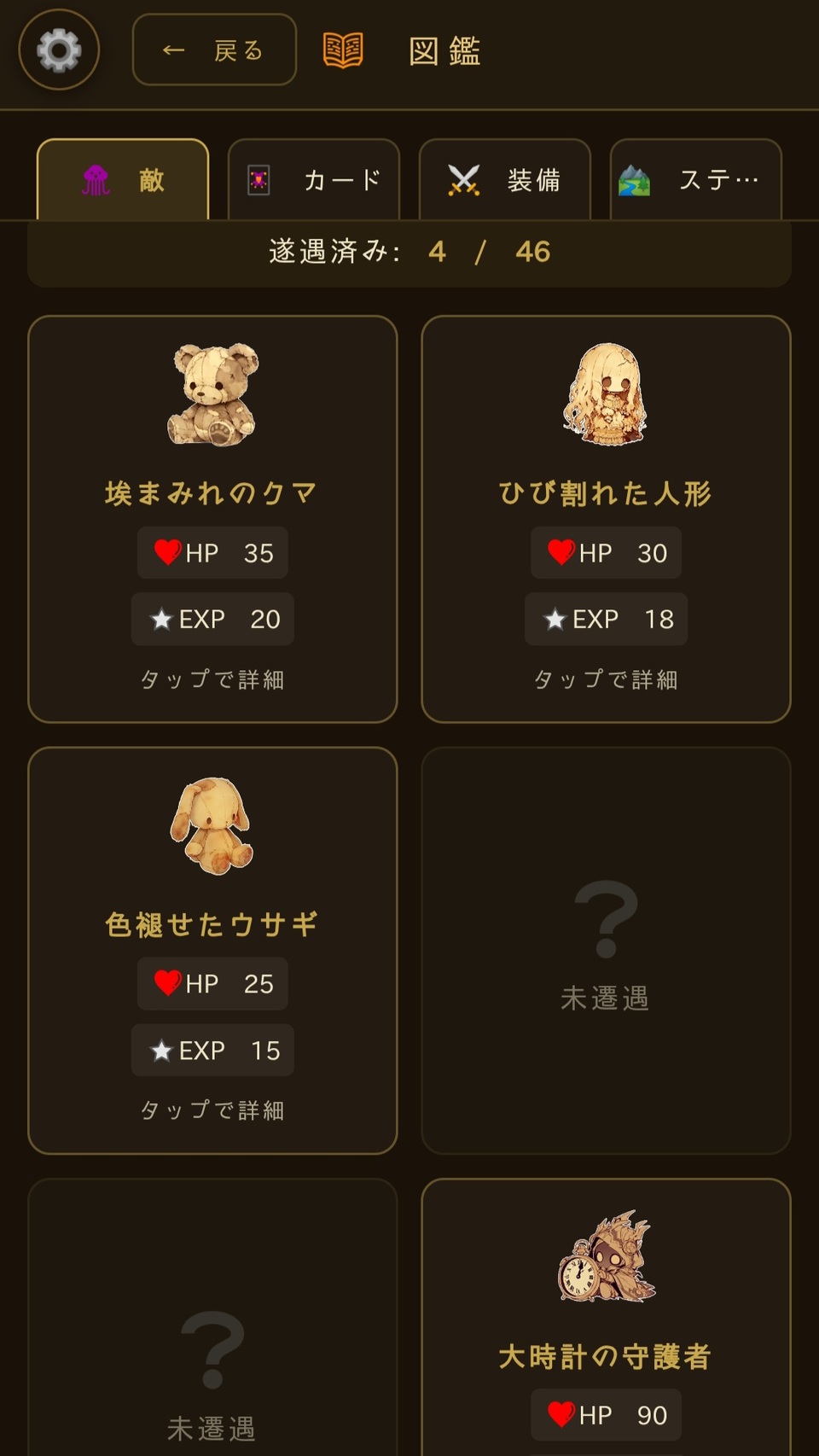Switch to the カード tab
This screenshot has height=1456, width=819.
(x=314, y=179)
